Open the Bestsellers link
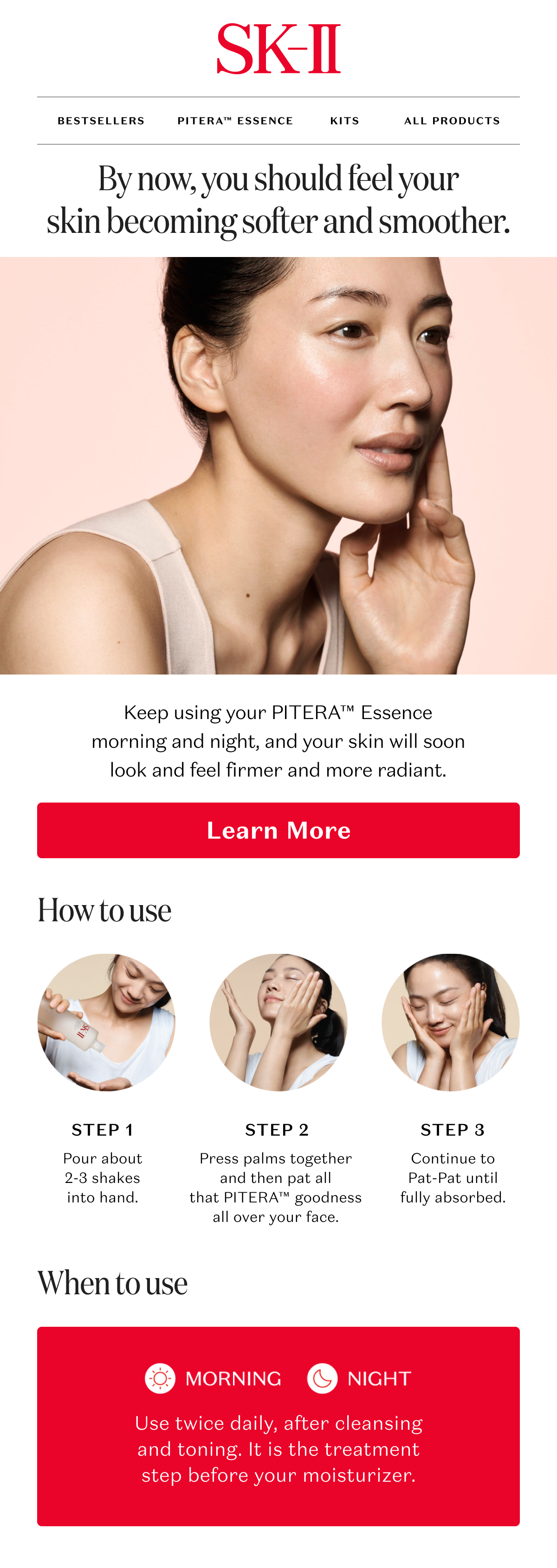557x1568 pixels. point(101,121)
